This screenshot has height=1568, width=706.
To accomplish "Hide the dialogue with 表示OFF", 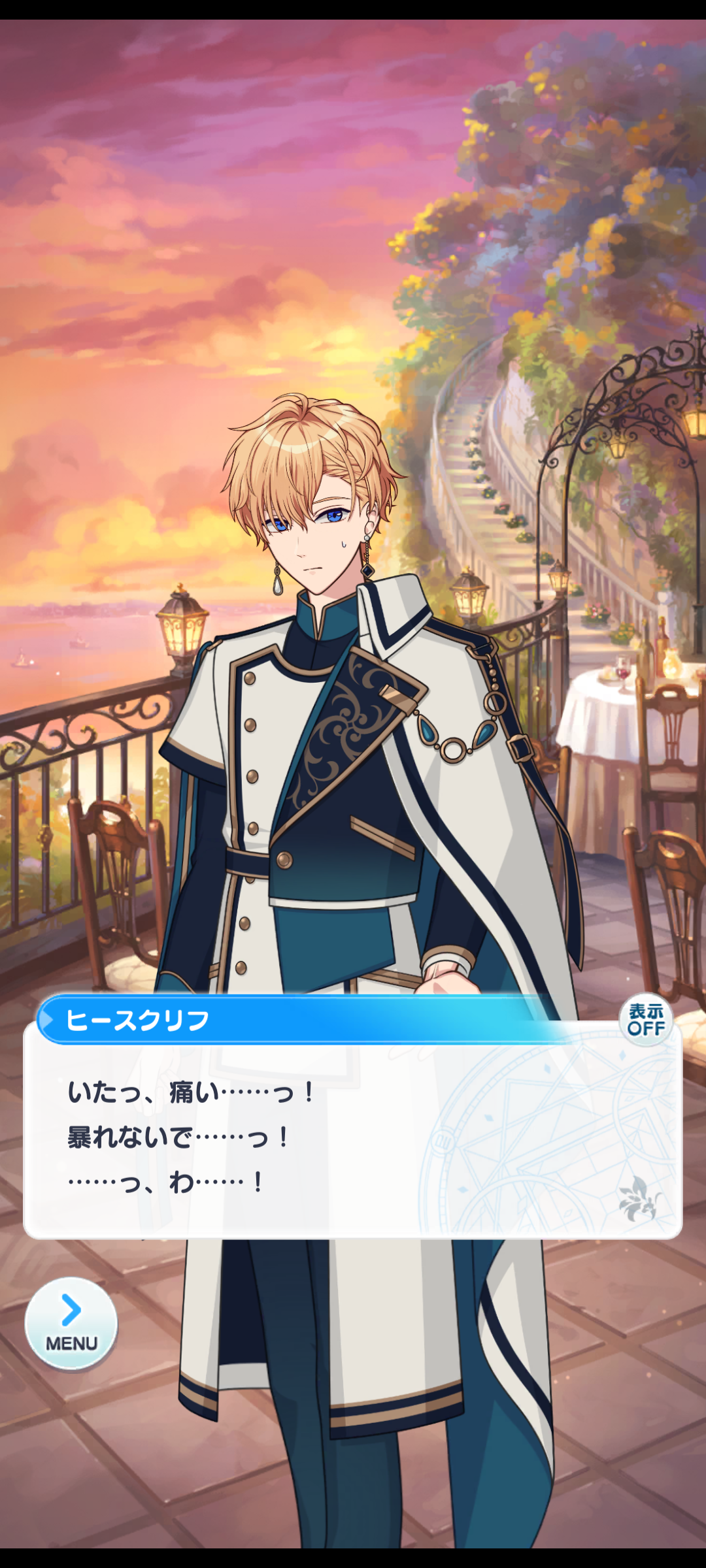I will pyautogui.click(x=646, y=1020).
